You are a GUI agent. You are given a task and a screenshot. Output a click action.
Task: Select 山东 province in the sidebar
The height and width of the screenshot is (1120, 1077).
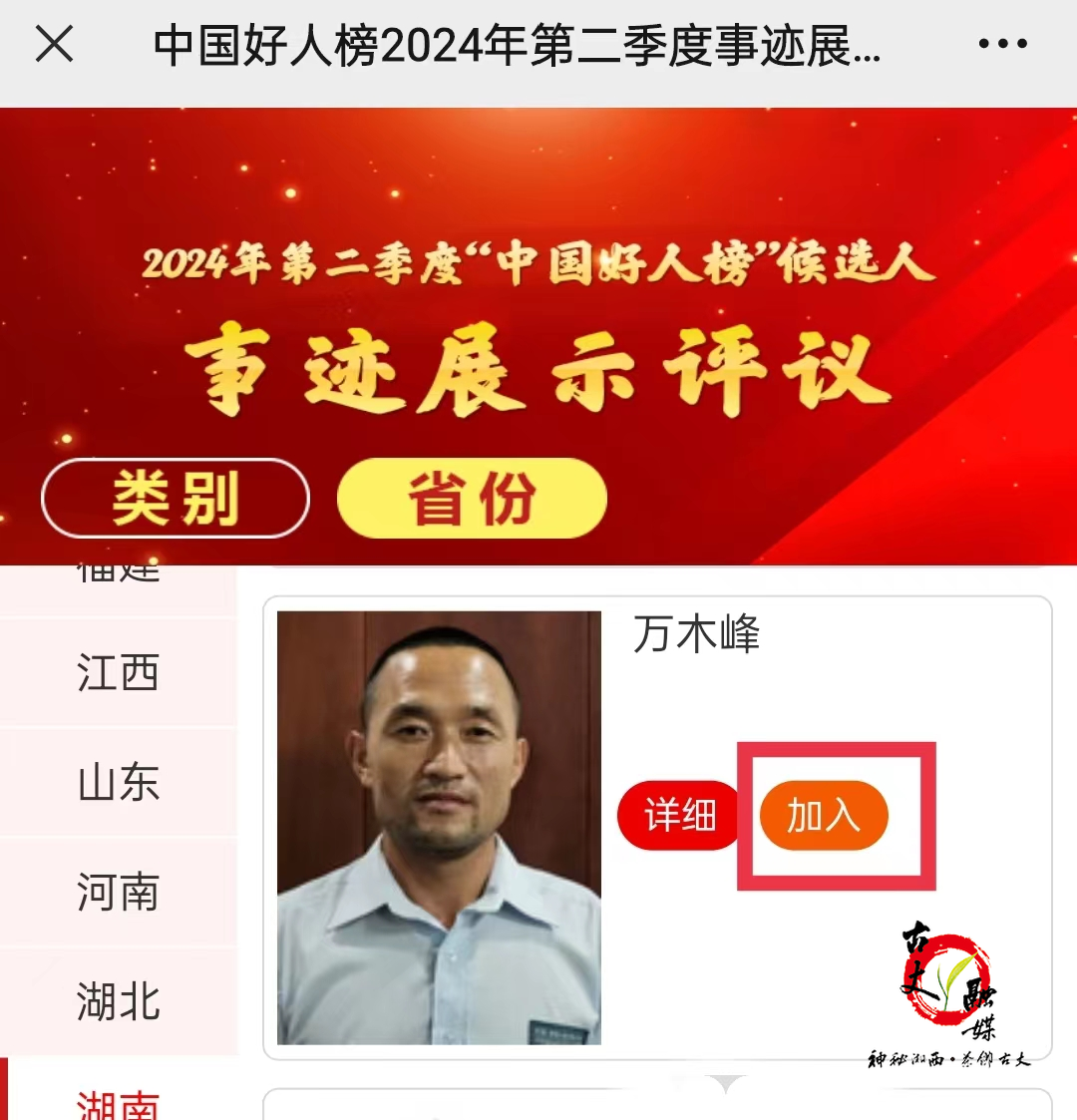tap(119, 783)
